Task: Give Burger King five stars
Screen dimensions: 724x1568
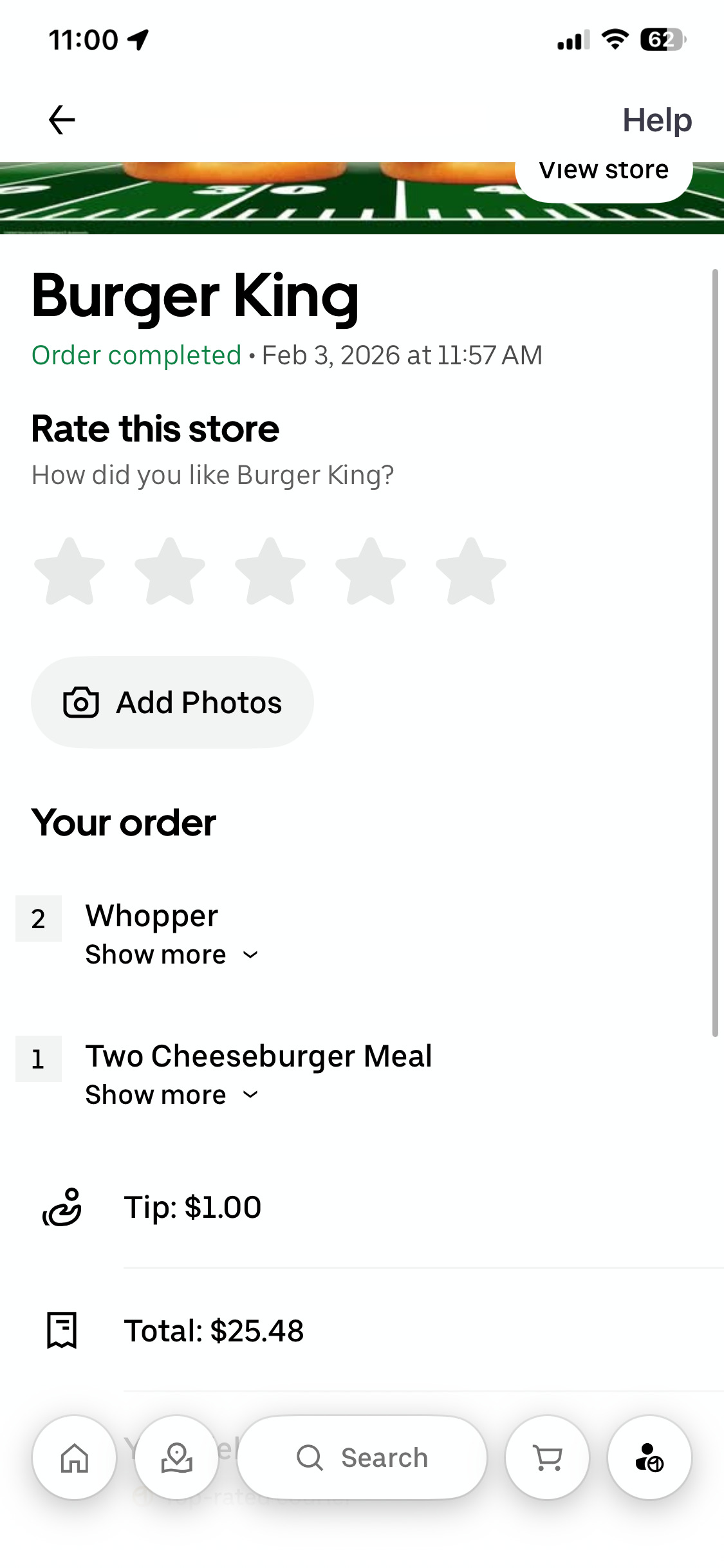Action: [471, 572]
